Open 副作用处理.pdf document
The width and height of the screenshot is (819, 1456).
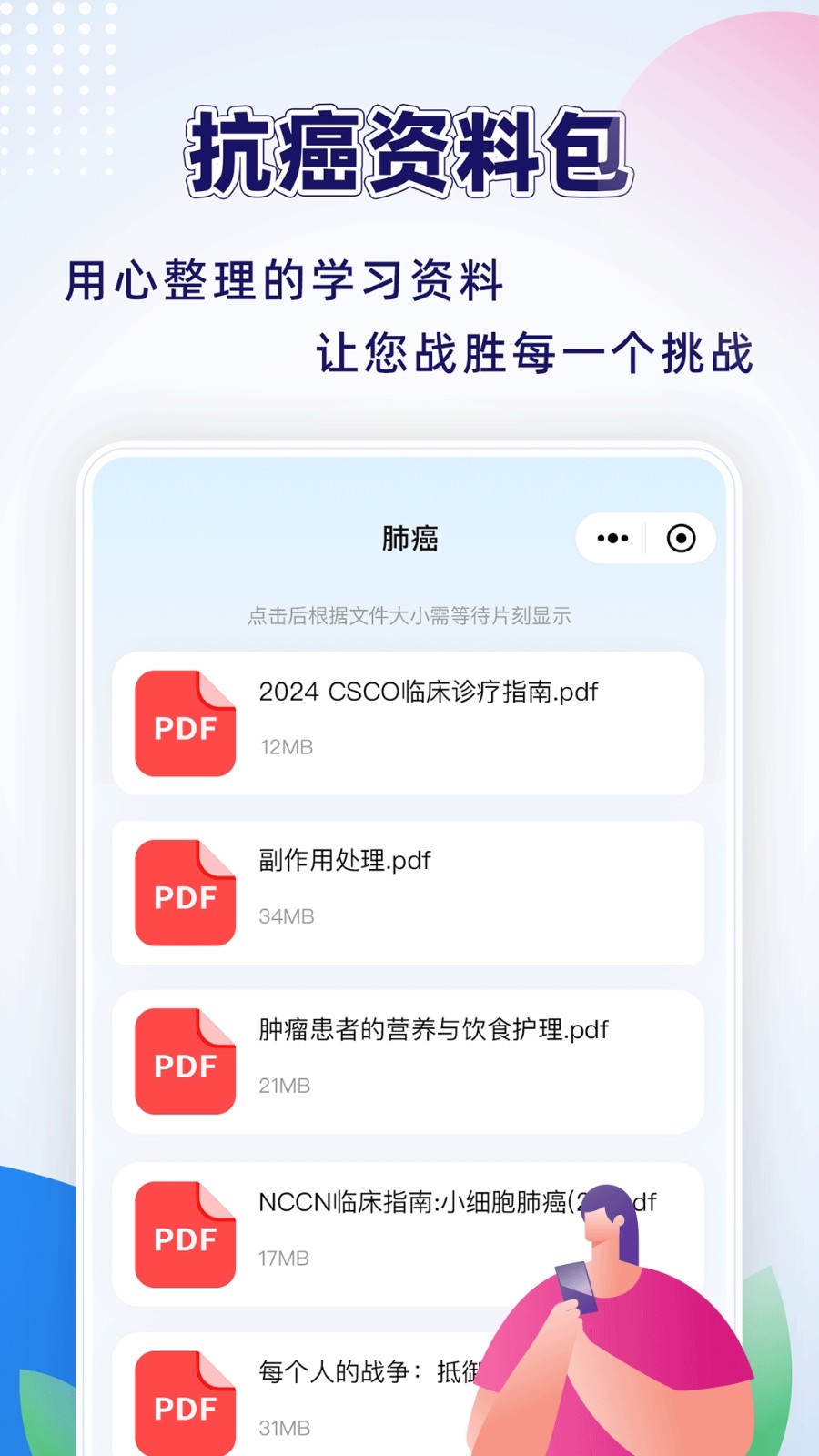pyautogui.click(x=346, y=861)
